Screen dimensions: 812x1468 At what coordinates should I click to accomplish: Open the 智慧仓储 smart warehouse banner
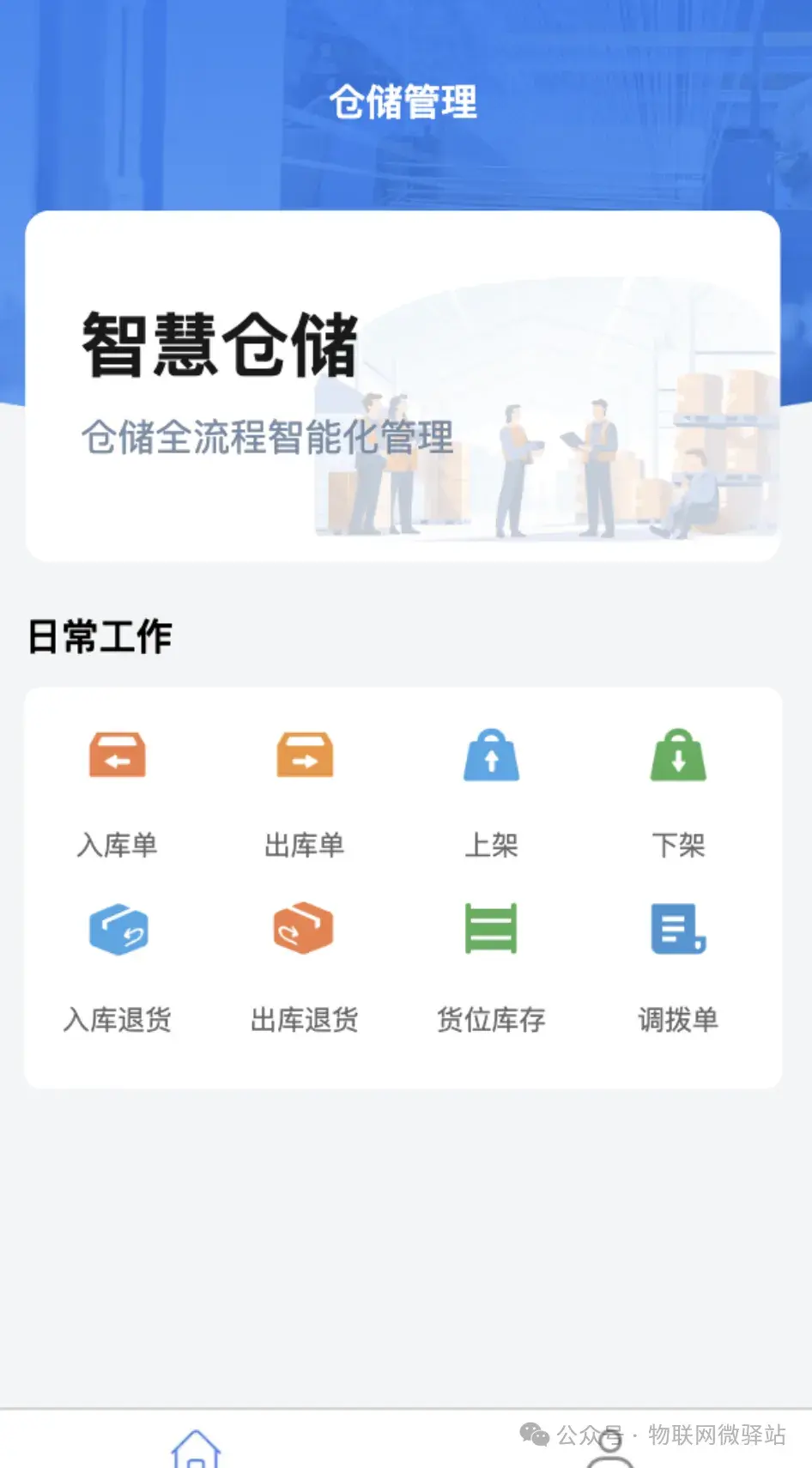coord(406,384)
